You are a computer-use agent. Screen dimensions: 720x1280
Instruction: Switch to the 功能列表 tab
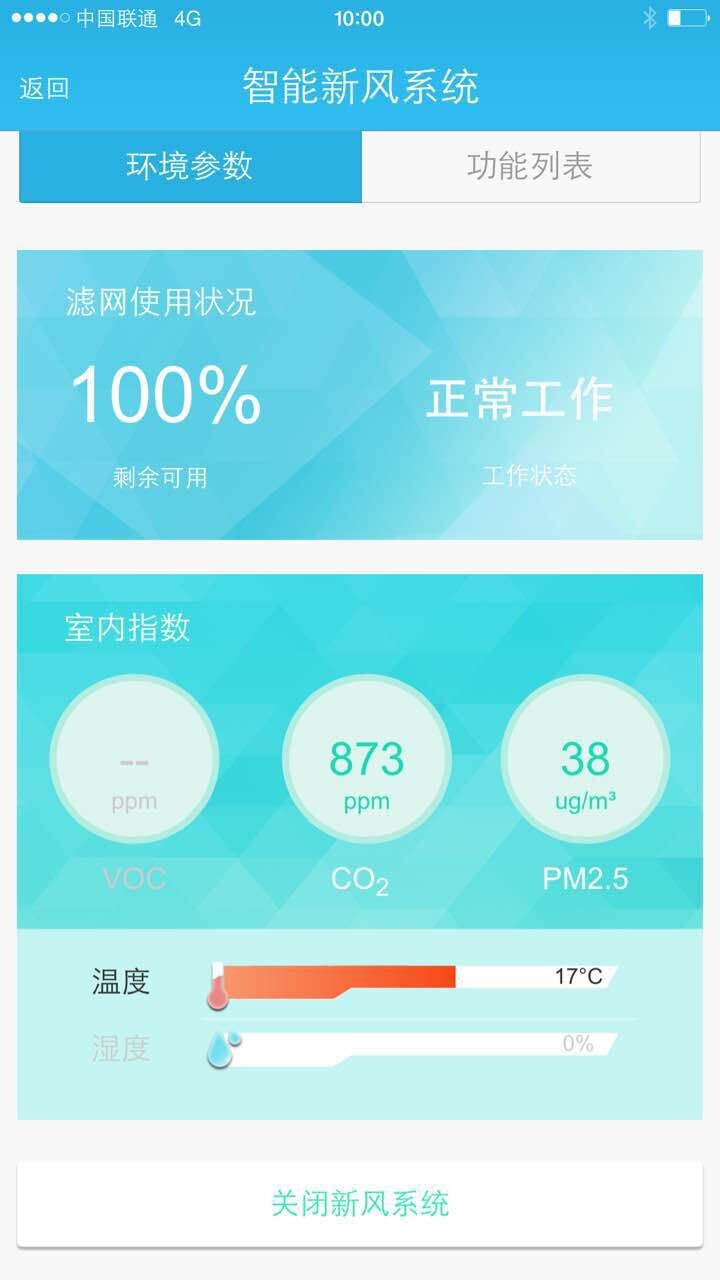(x=530, y=166)
